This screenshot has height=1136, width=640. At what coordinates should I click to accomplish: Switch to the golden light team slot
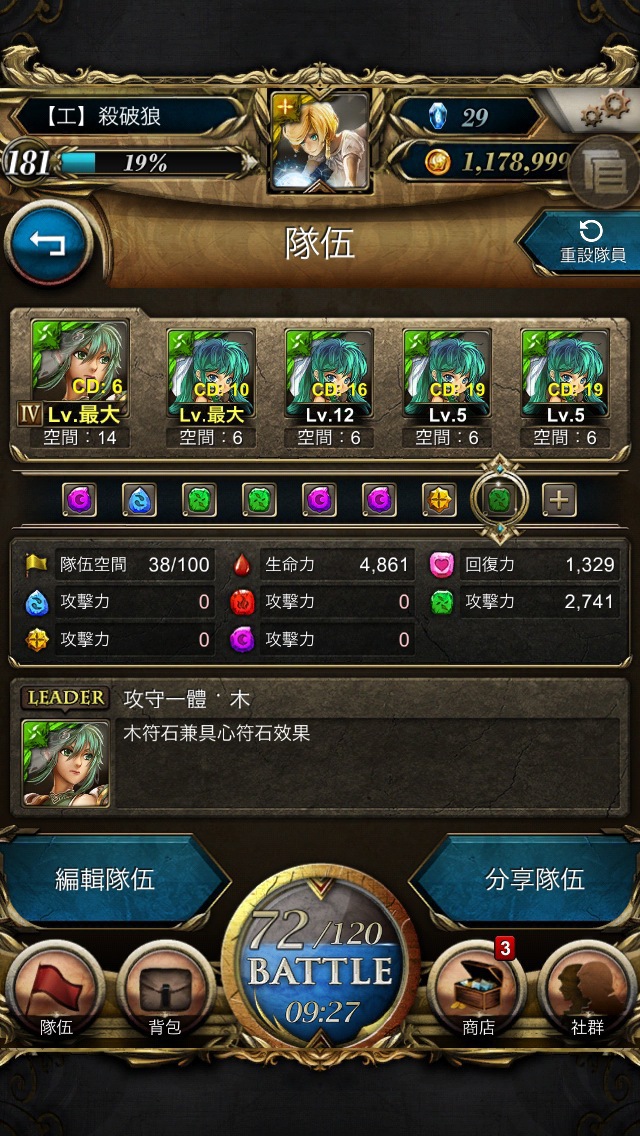439,499
